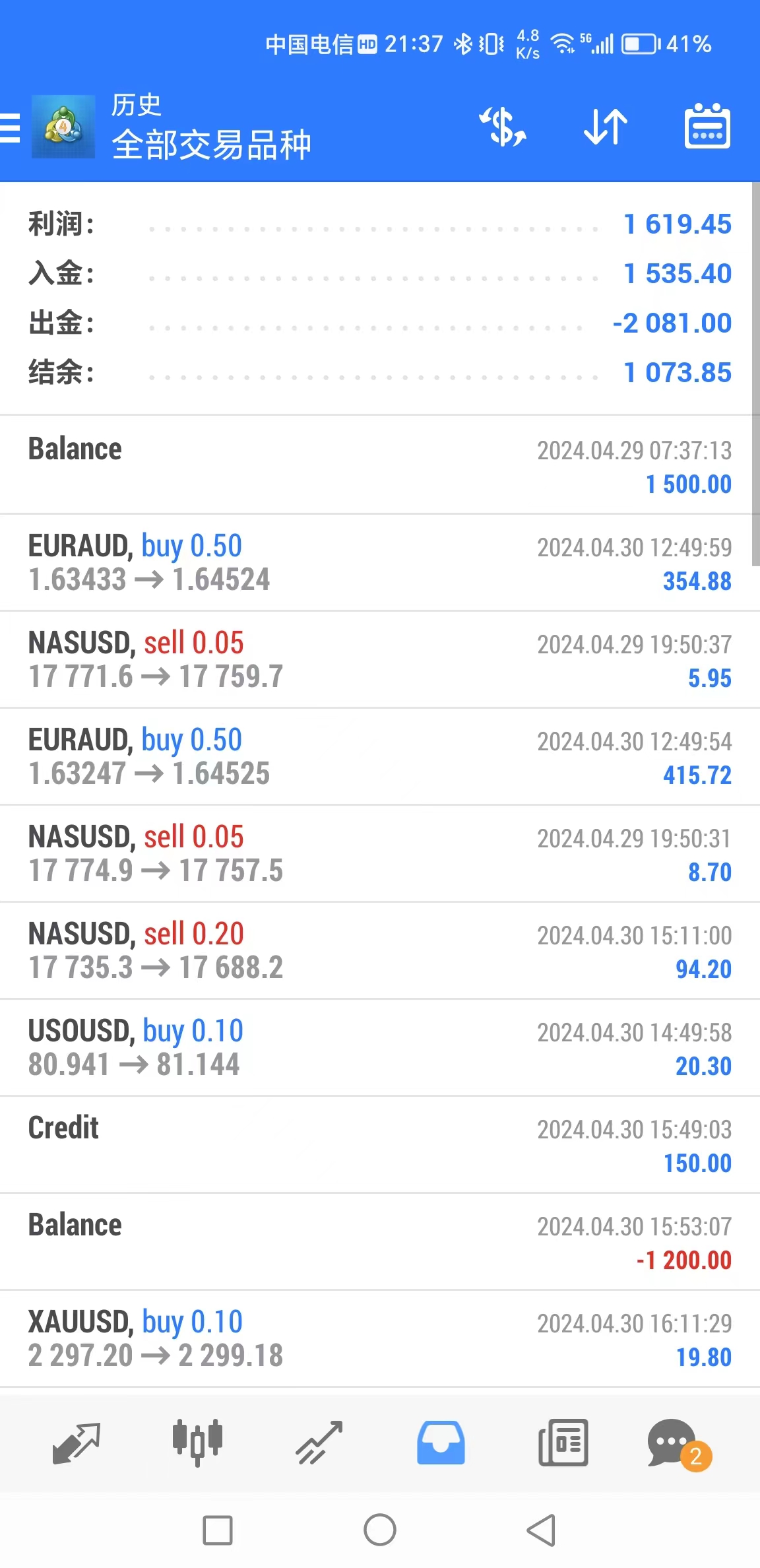Switch to the Trade tab
Image resolution: width=760 pixels, height=1568 pixels.
(319, 1443)
